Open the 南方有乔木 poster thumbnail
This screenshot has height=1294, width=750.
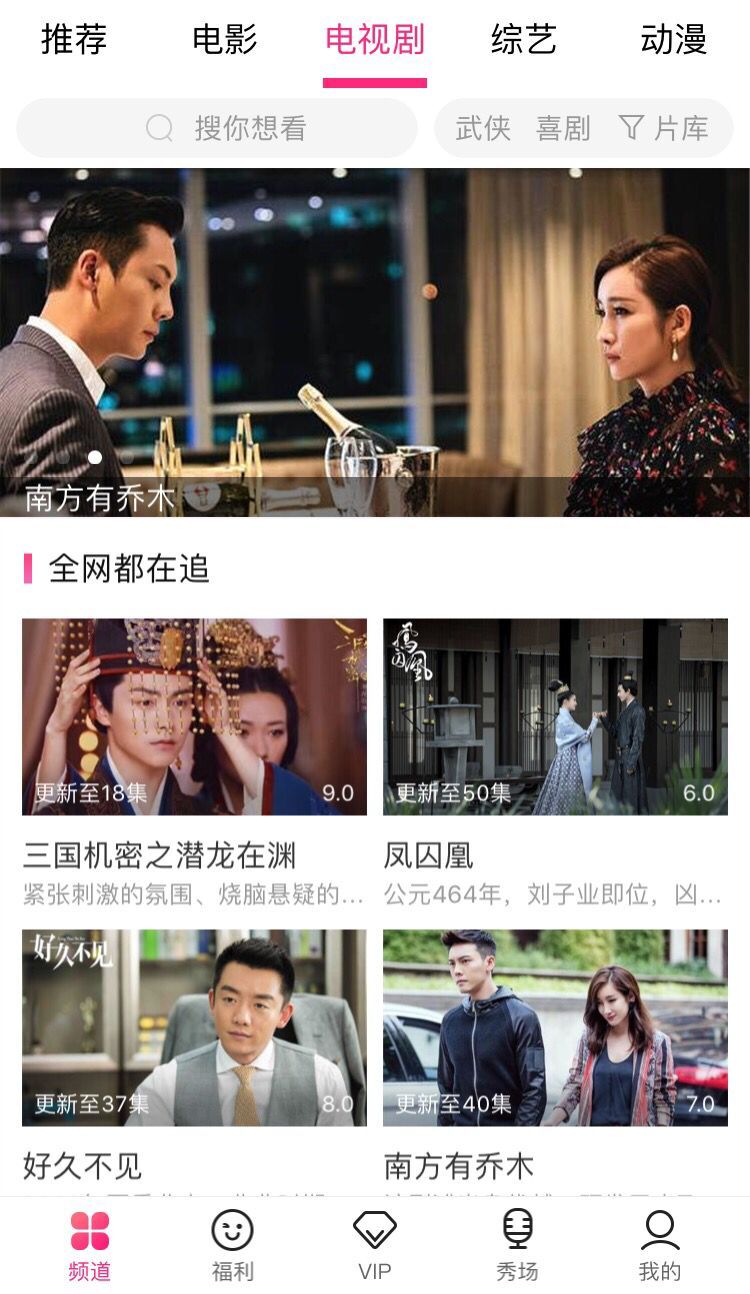[x=557, y=1025]
